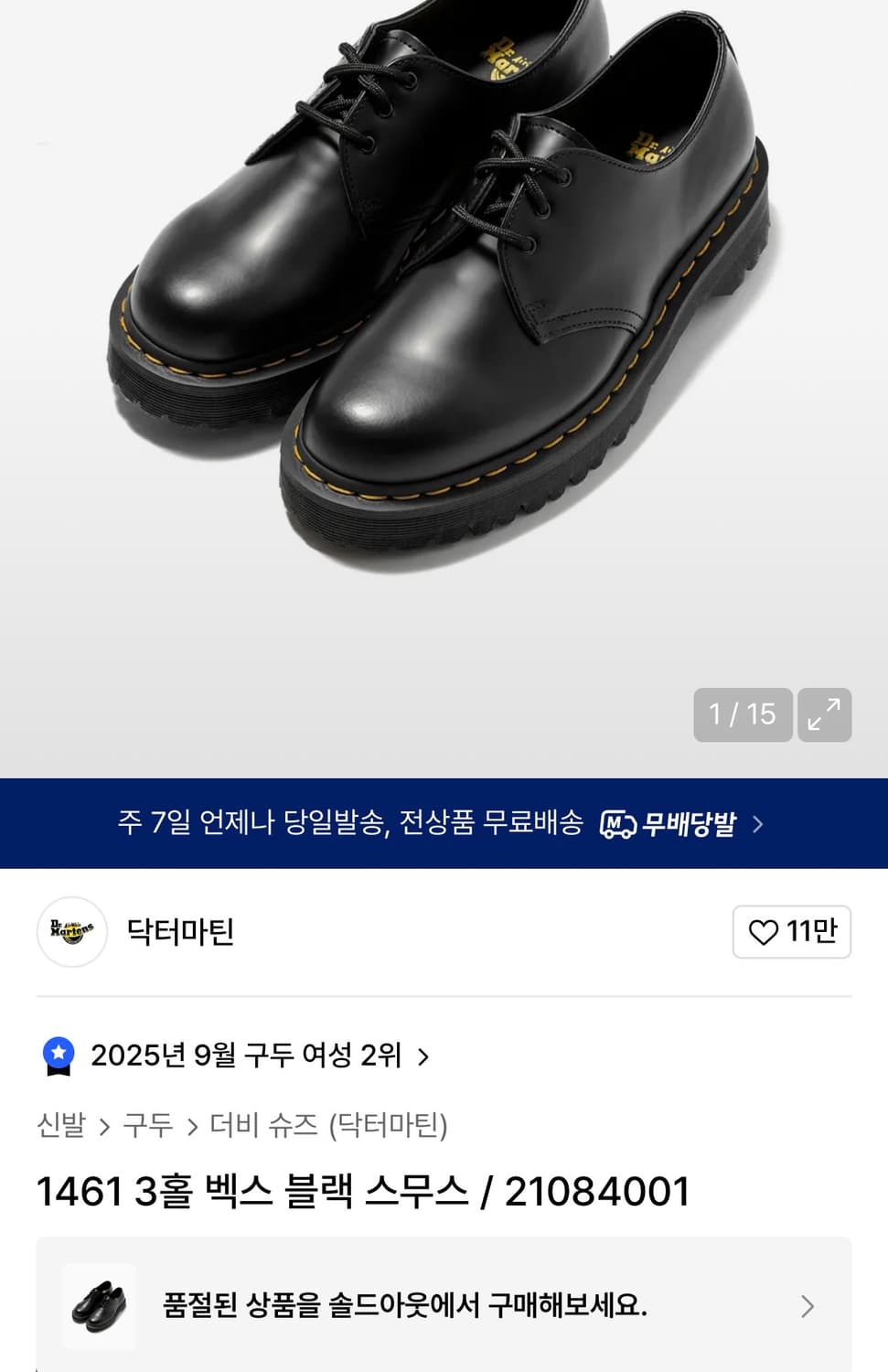888x1372 pixels.
Task: Click the shoe icon inside the sold-out banner
Action: point(98,1305)
